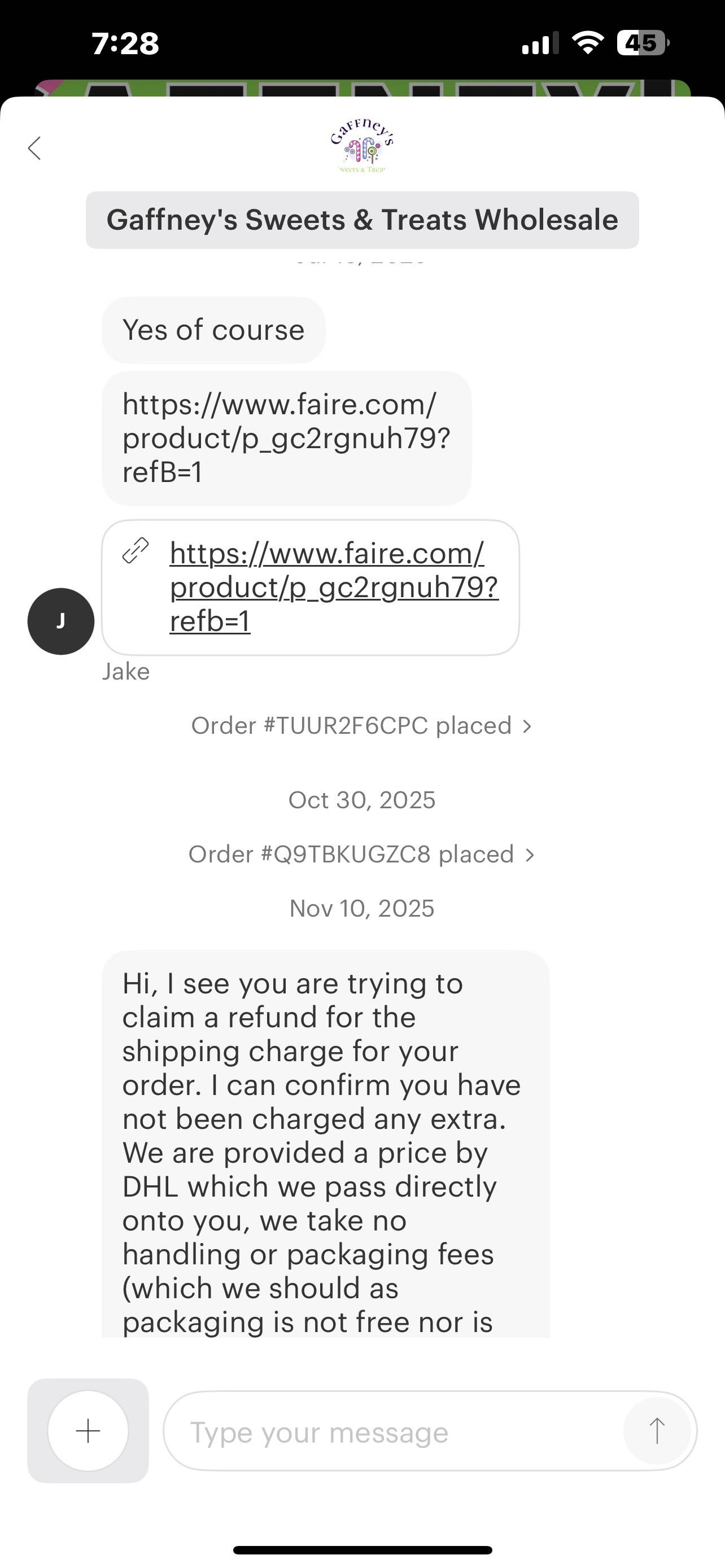Focus the Type your message field
Viewport: 725px width, 1568px height.
392,1431
